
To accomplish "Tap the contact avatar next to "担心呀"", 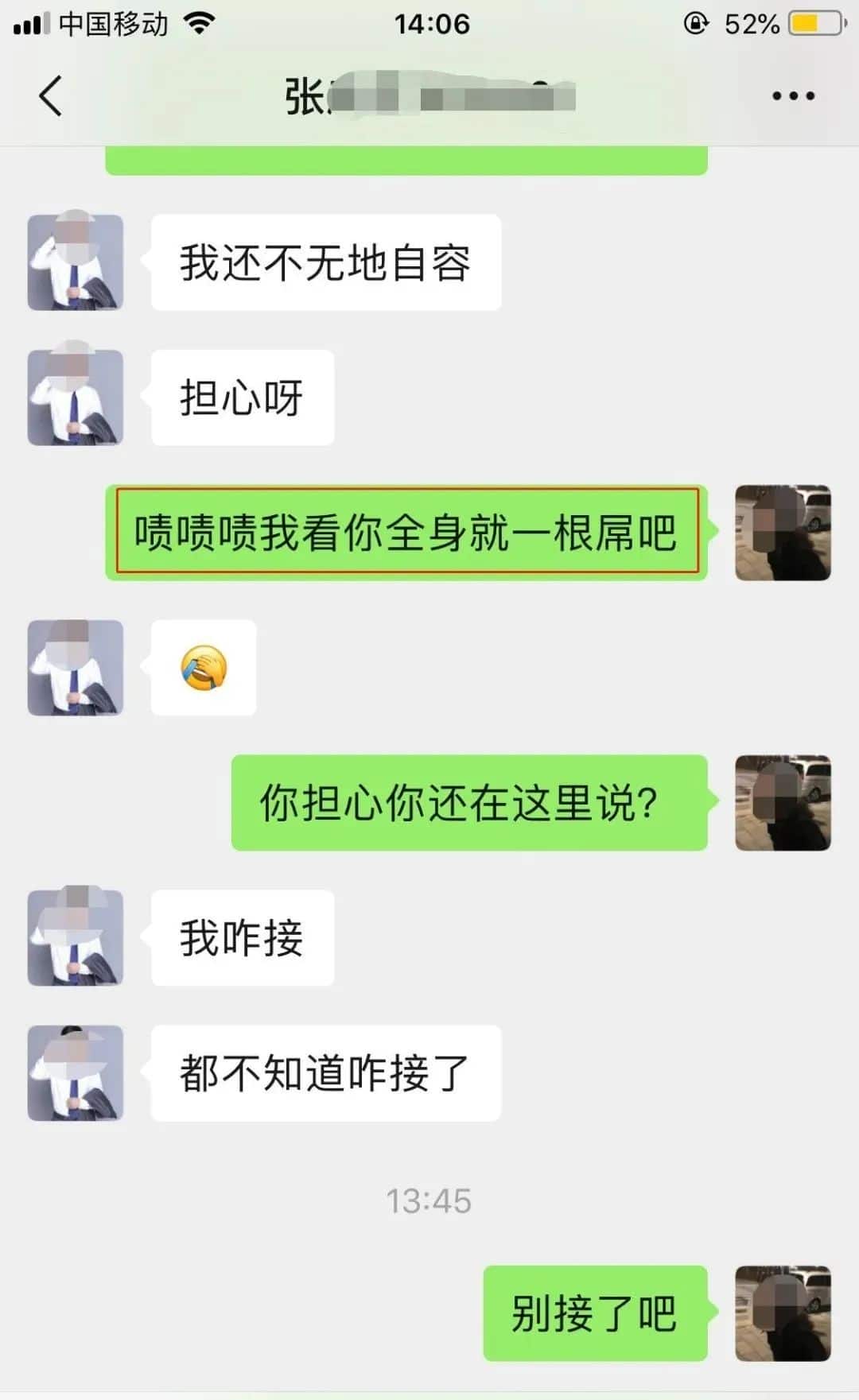I will click(x=76, y=398).
